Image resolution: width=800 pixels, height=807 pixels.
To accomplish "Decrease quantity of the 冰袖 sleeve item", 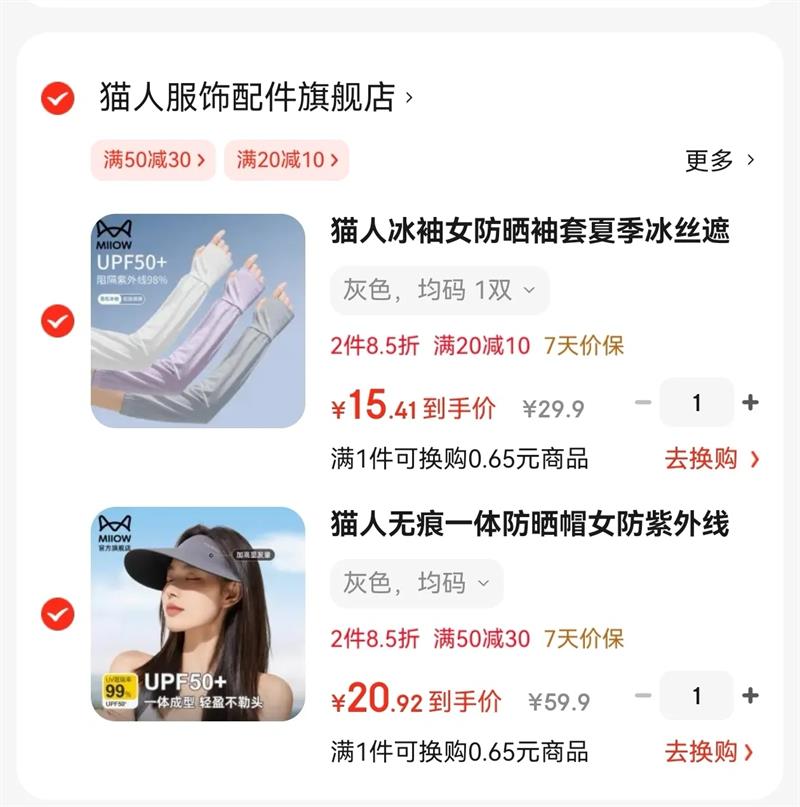I will pyautogui.click(x=643, y=402).
